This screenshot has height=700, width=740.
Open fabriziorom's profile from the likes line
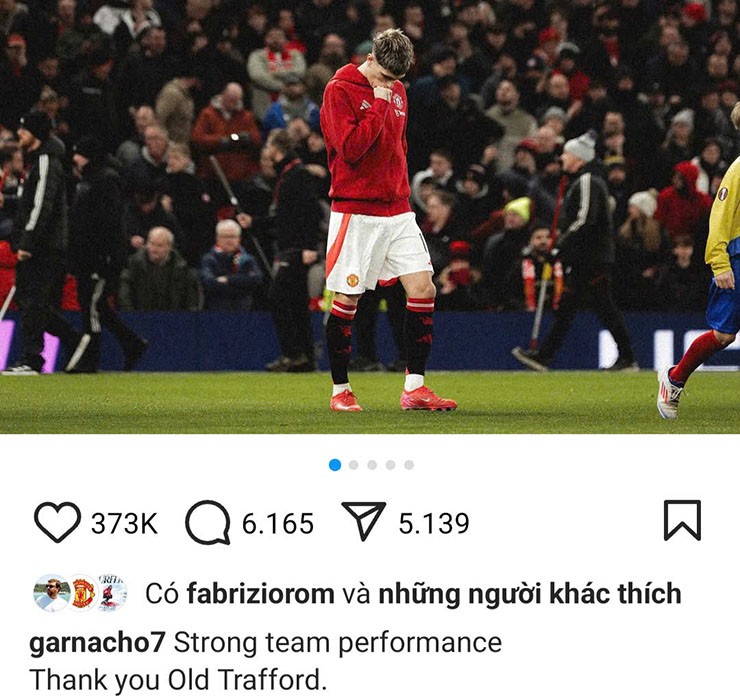tap(260, 593)
